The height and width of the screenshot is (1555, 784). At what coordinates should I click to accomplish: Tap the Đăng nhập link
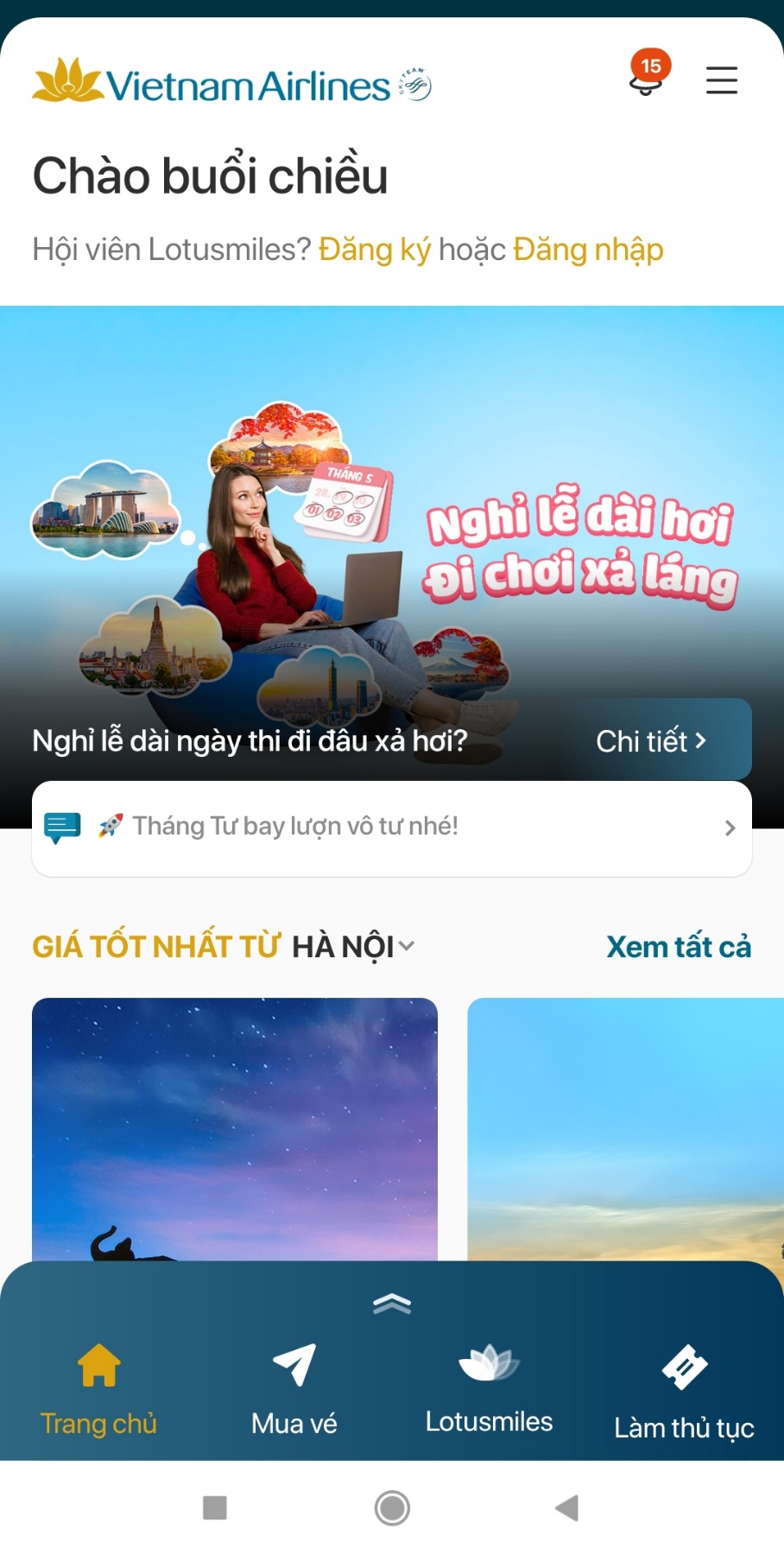pos(588,250)
